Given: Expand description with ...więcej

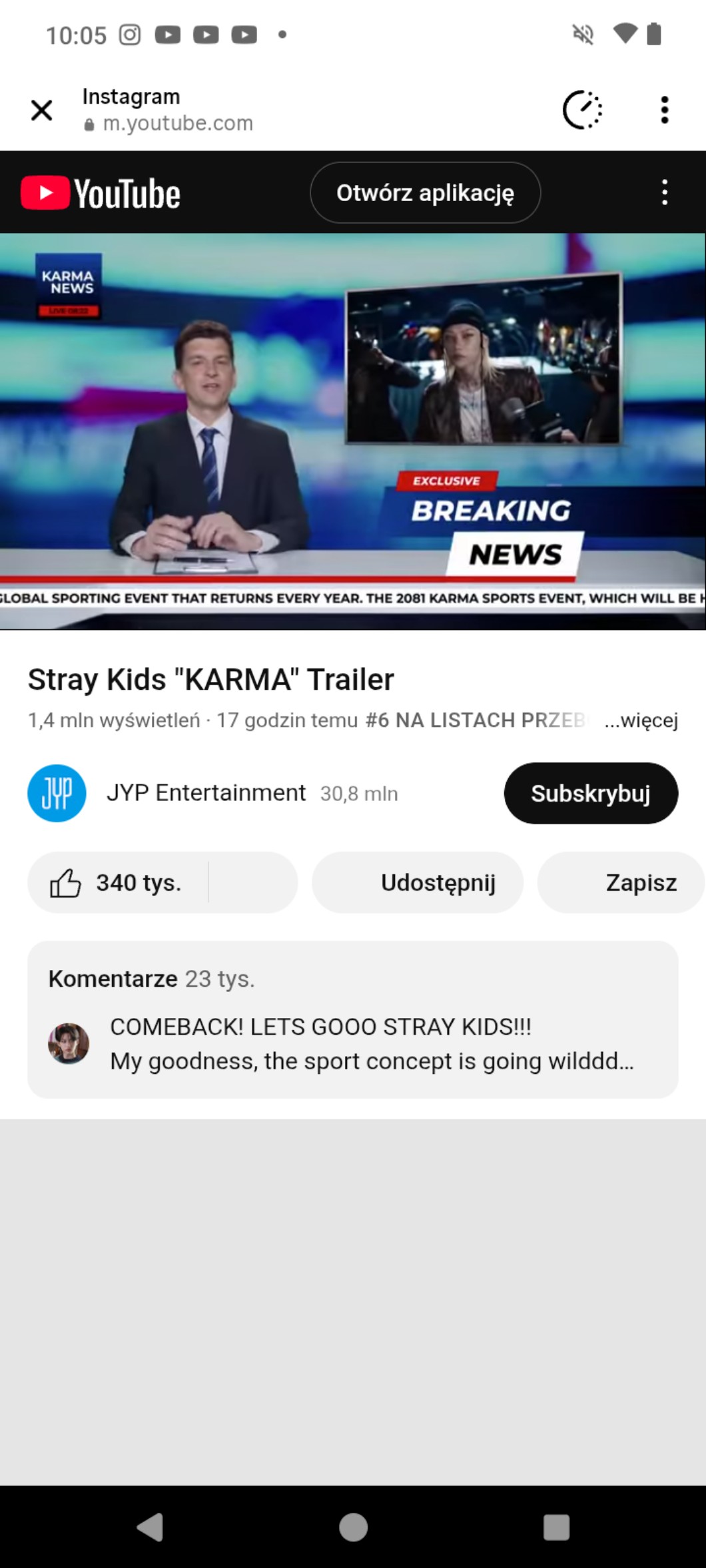Looking at the screenshot, I should [641, 720].
